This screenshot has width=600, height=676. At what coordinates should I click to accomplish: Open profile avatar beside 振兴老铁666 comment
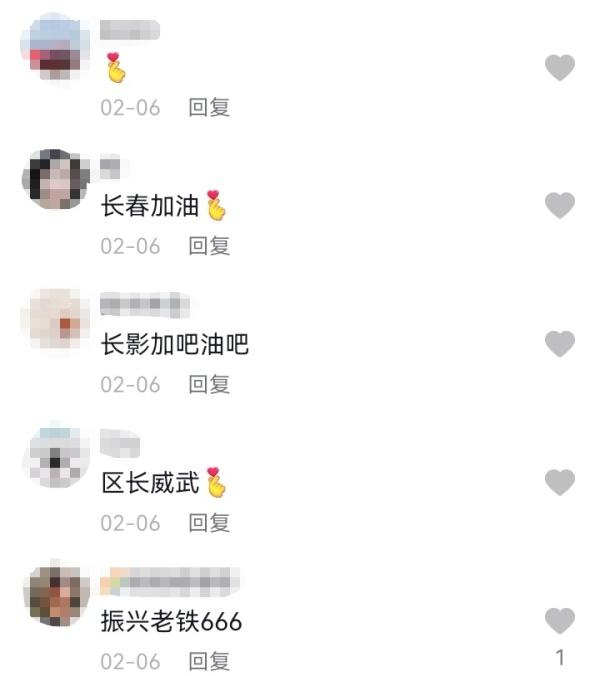[56, 596]
